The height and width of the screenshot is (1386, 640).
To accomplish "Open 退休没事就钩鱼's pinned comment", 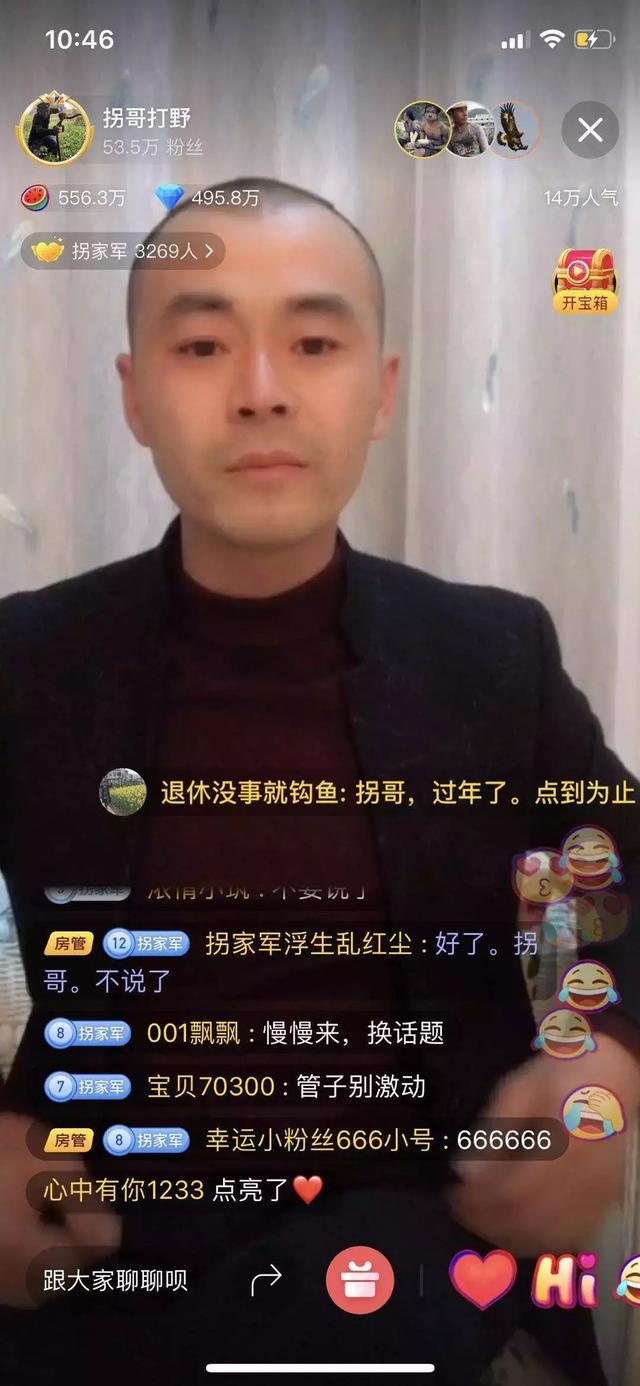I will pos(368,793).
